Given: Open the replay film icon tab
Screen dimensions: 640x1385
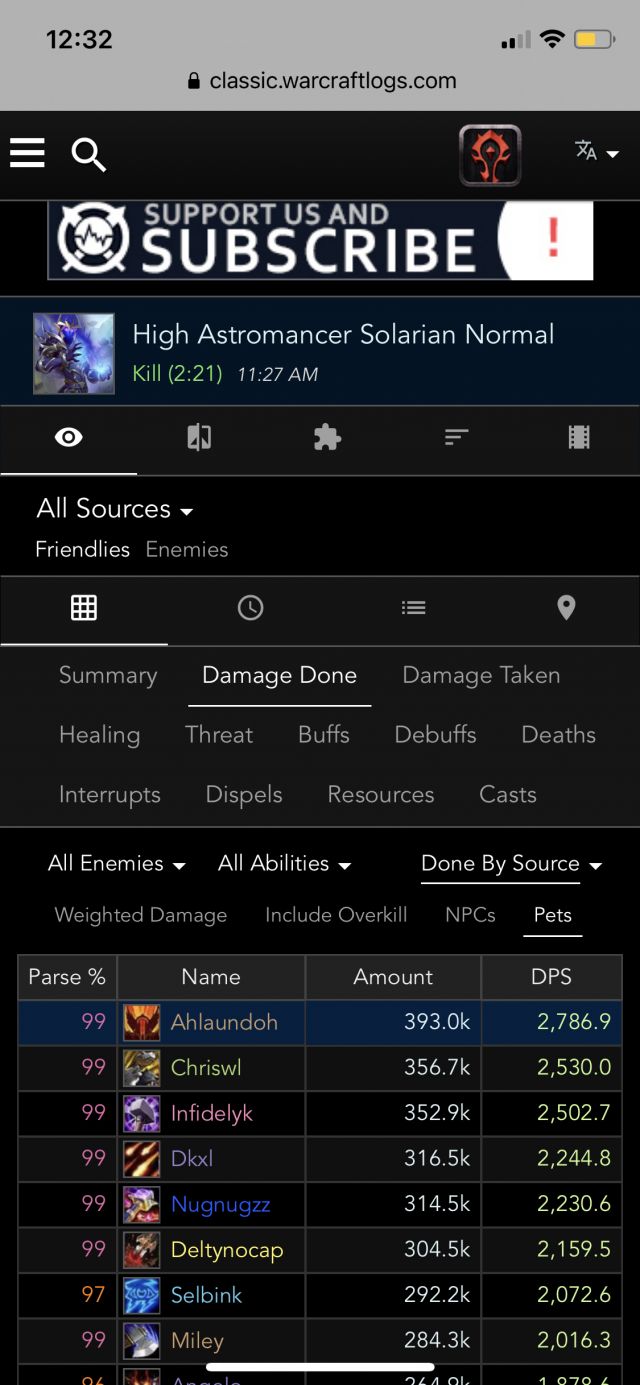Looking at the screenshot, I should [x=579, y=437].
